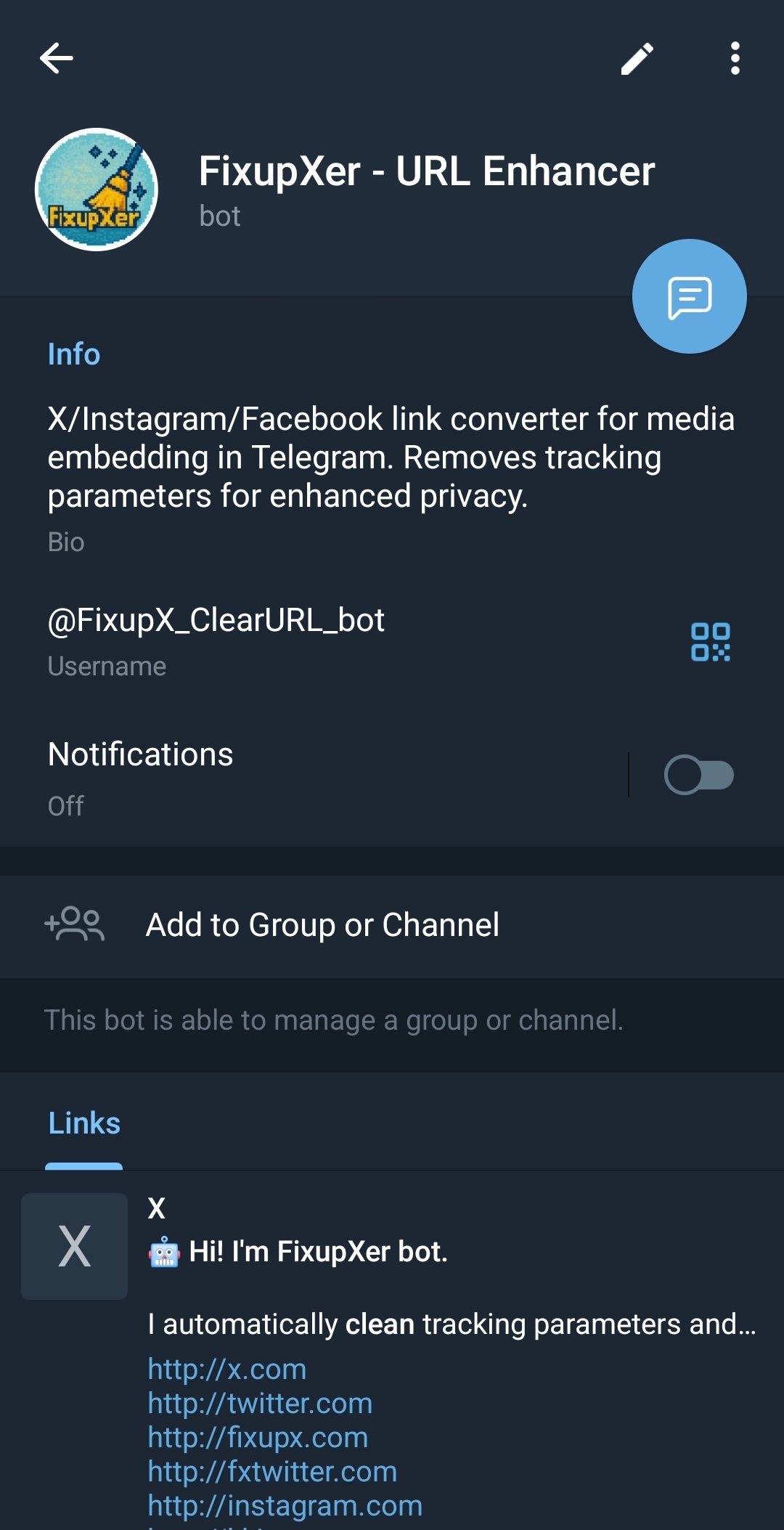784x1530 pixels.
Task: Tap Add to Group or Channel
Action: pyautogui.click(x=322, y=924)
